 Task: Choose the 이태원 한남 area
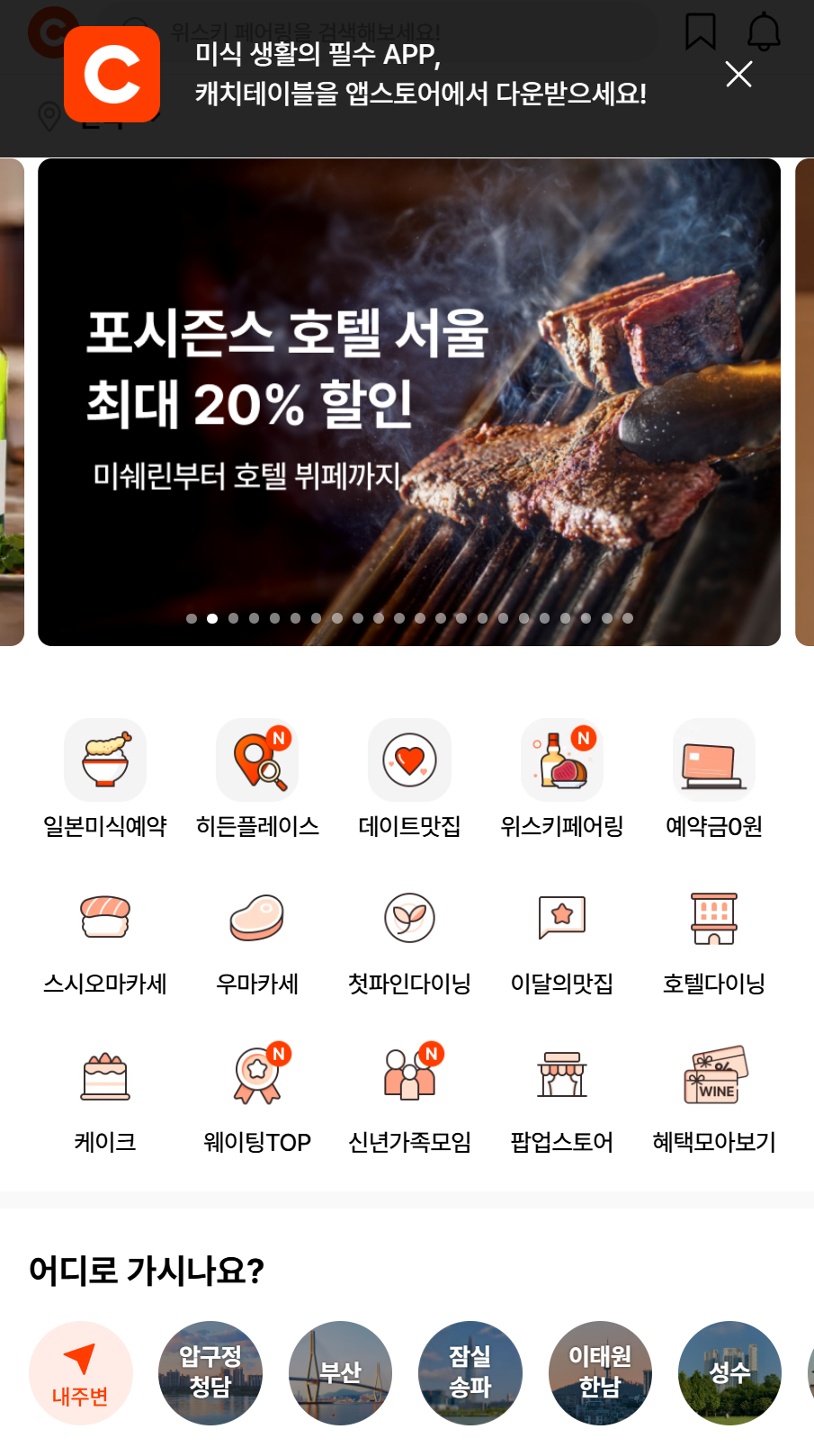pyautogui.click(x=600, y=1372)
